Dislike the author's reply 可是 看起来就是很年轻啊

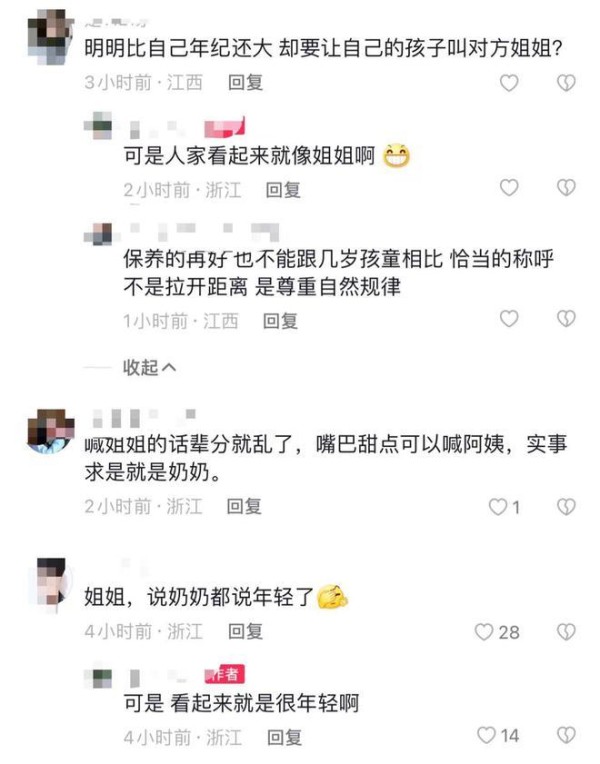pyautogui.click(x=566, y=736)
